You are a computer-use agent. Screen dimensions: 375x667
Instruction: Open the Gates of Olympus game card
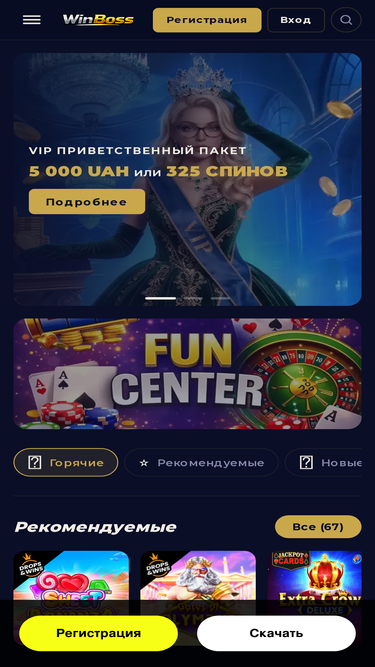coord(198,585)
